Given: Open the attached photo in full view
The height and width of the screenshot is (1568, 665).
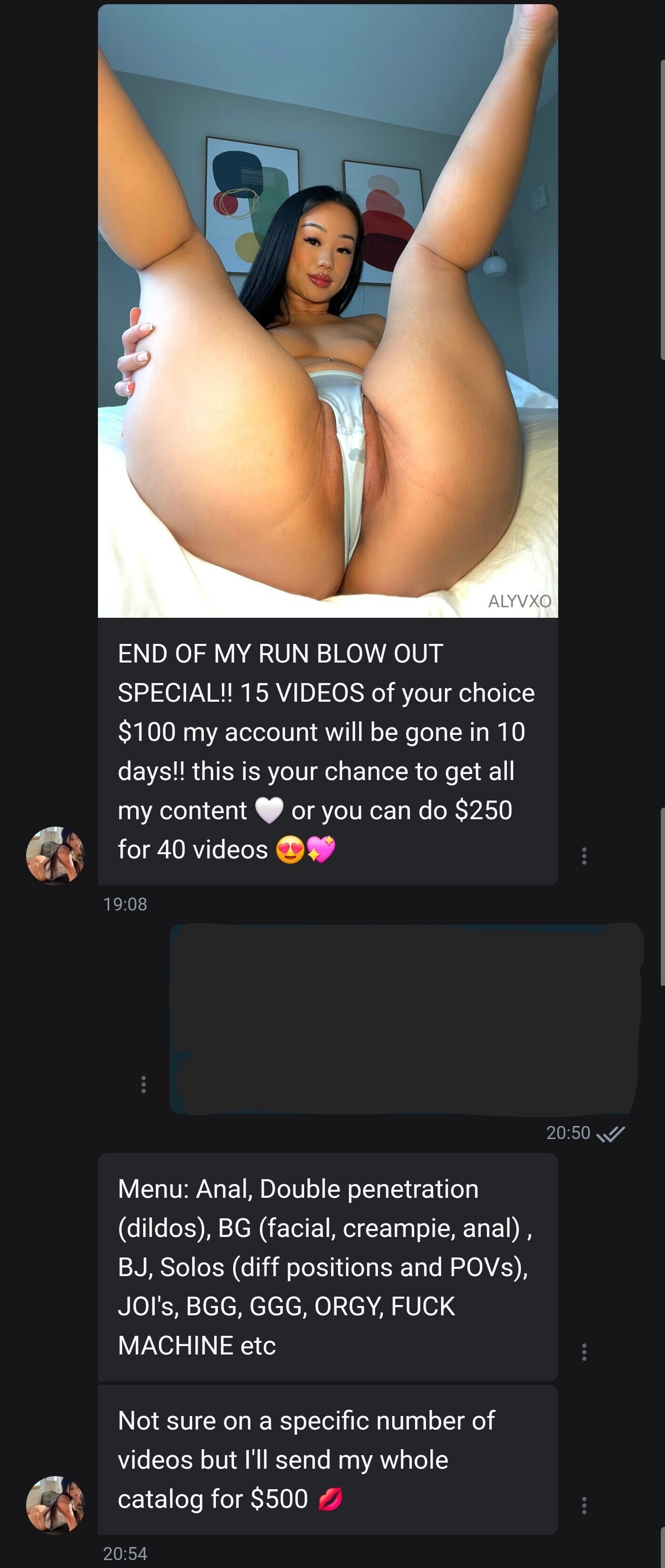Looking at the screenshot, I should 328,311.
